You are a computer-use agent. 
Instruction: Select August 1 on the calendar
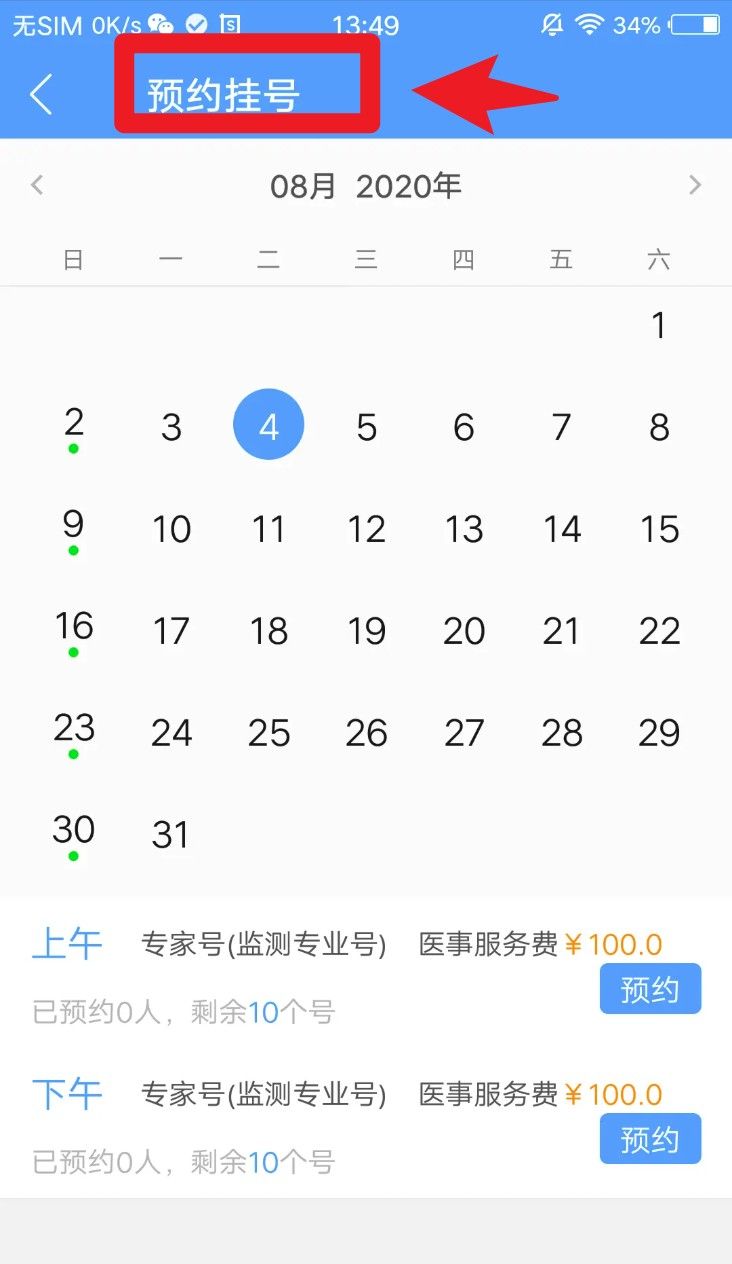tap(658, 325)
